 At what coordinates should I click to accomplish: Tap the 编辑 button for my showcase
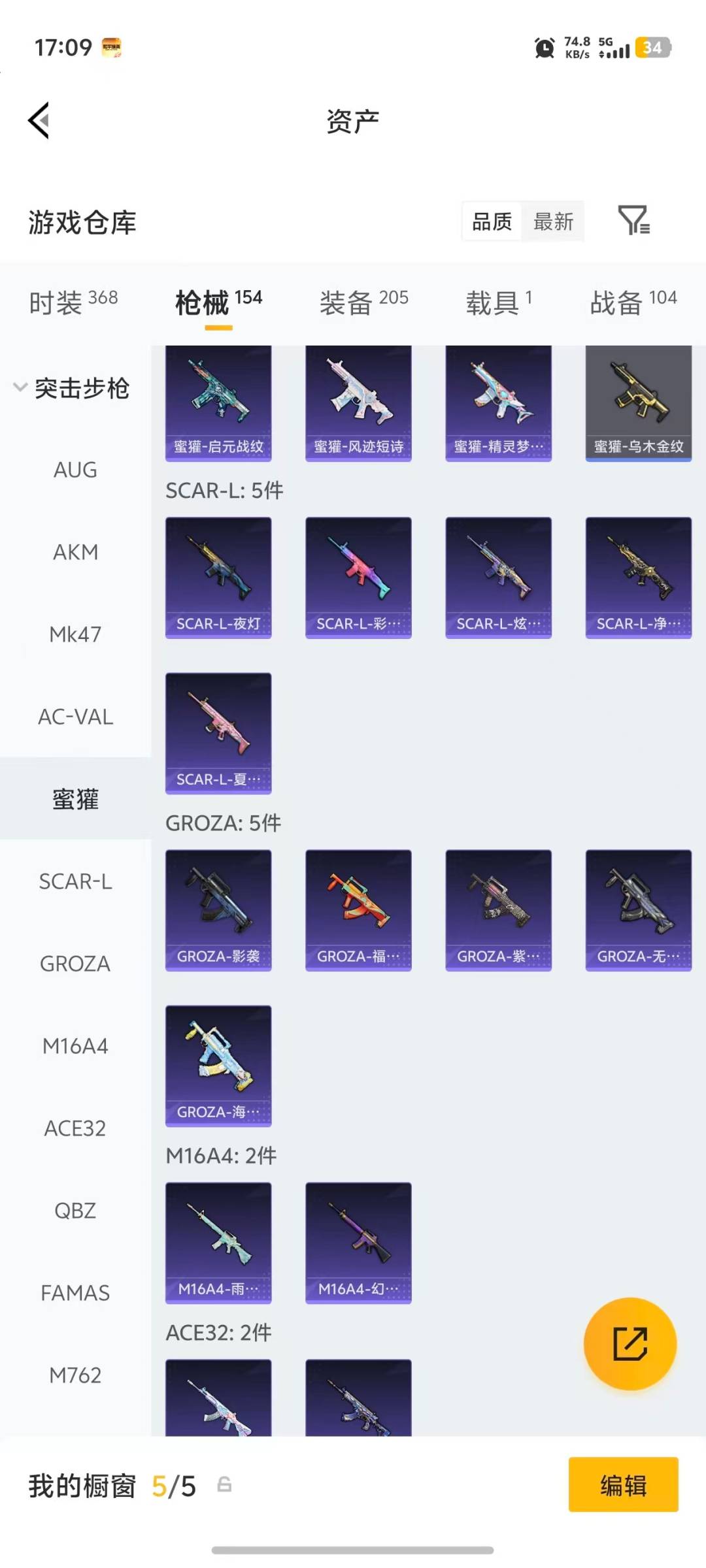[623, 1484]
